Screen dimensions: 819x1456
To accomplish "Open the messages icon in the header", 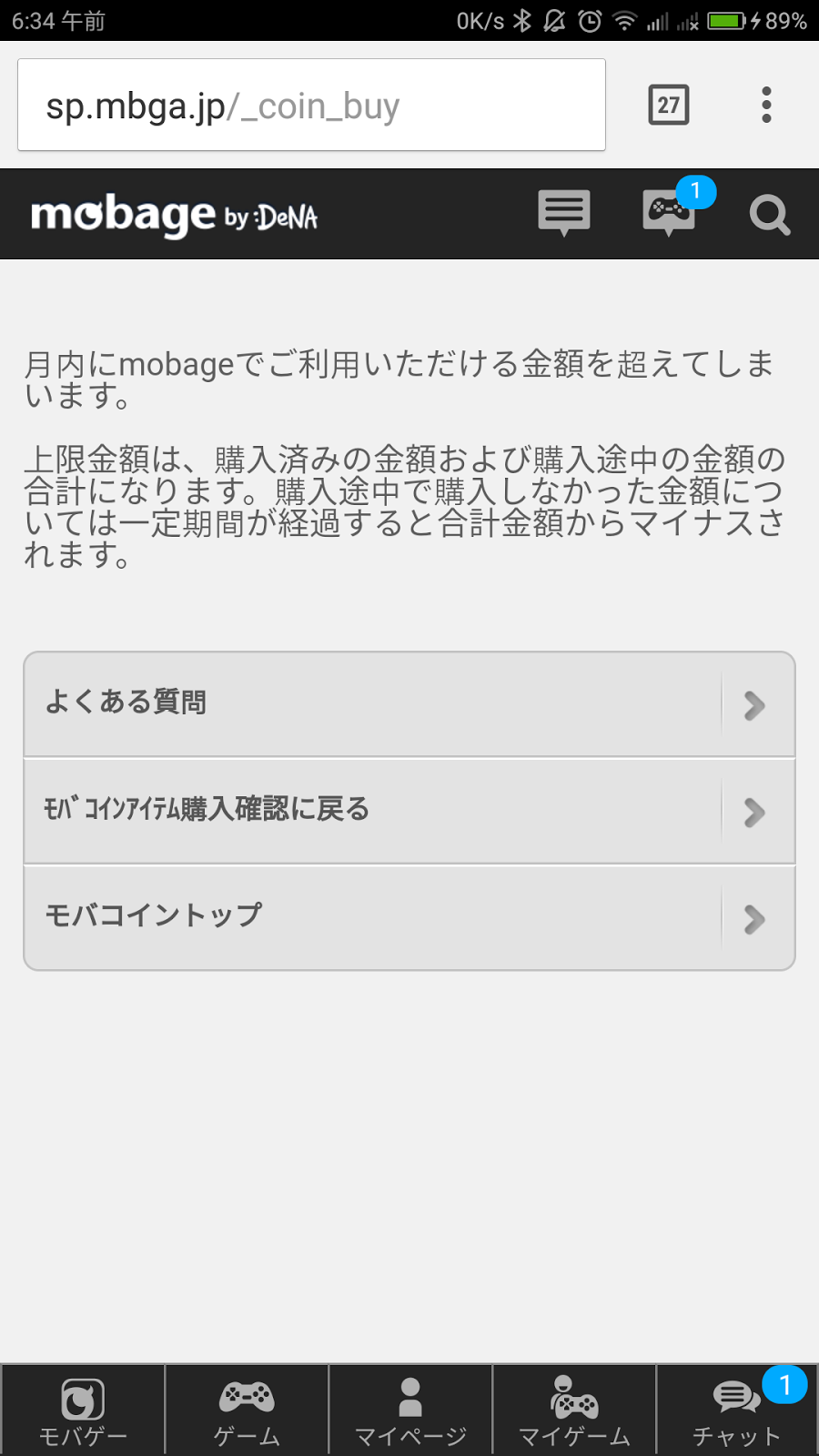I will click(x=564, y=213).
